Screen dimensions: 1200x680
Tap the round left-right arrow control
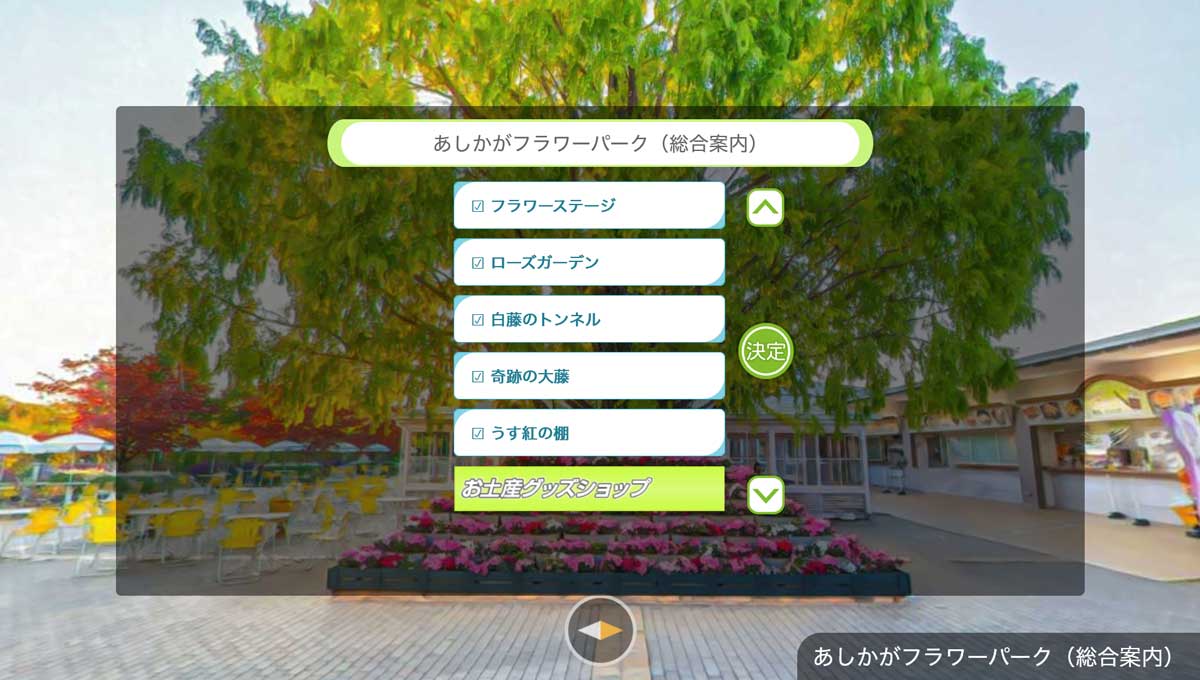pyautogui.click(x=600, y=631)
